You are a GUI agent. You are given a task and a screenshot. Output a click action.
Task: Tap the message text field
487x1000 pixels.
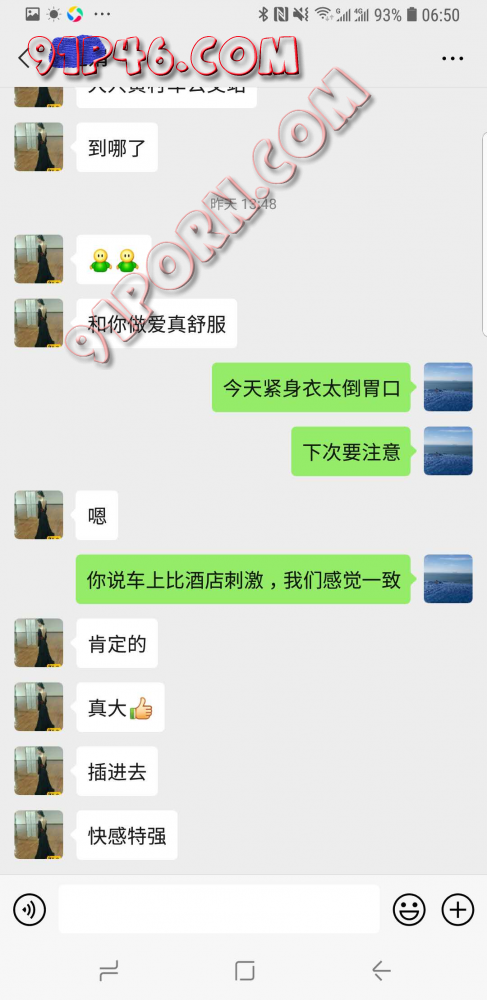coord(219,909)
